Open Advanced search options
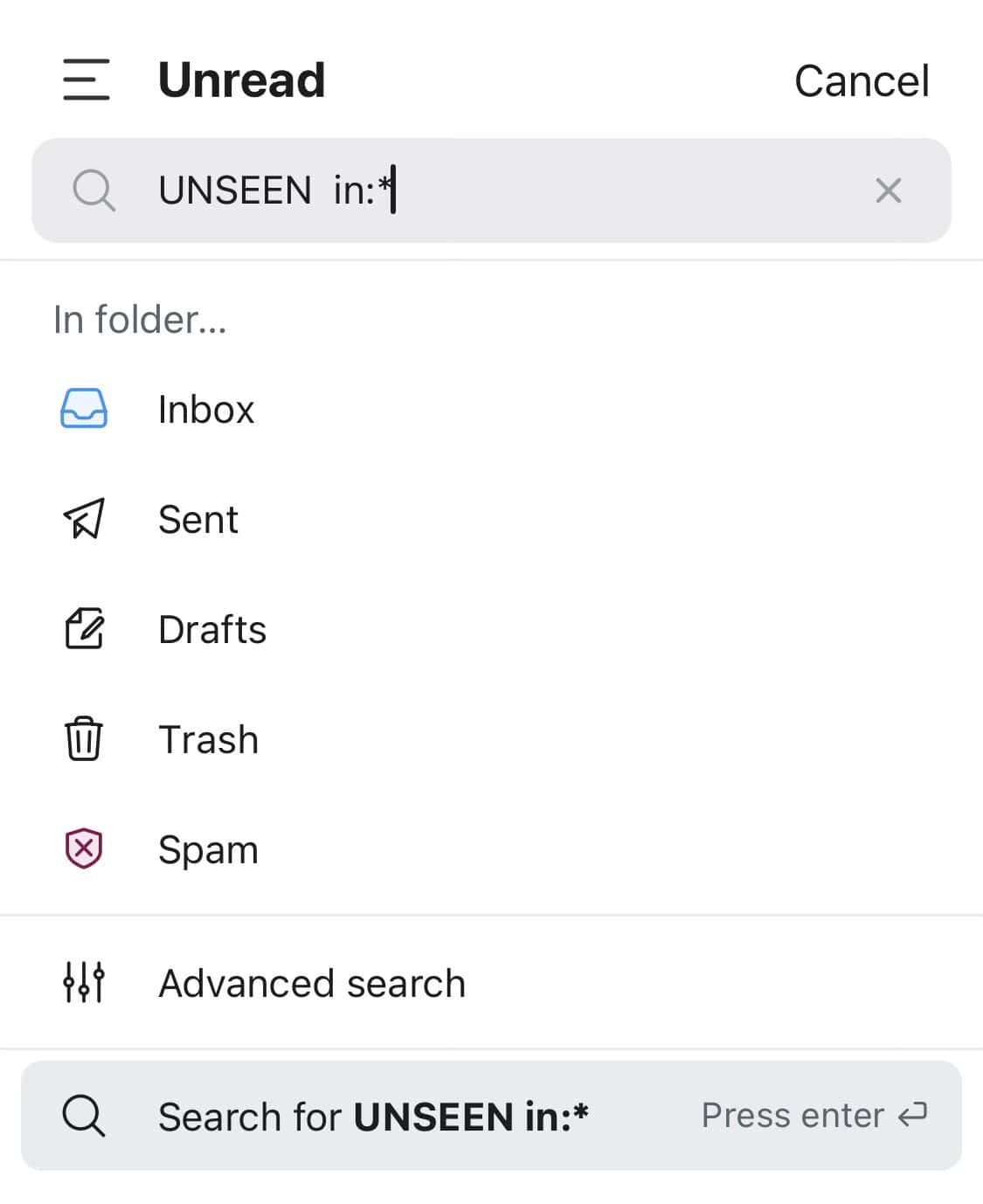This screenshot has height=1204, width=983. click(x=312, y=982)
